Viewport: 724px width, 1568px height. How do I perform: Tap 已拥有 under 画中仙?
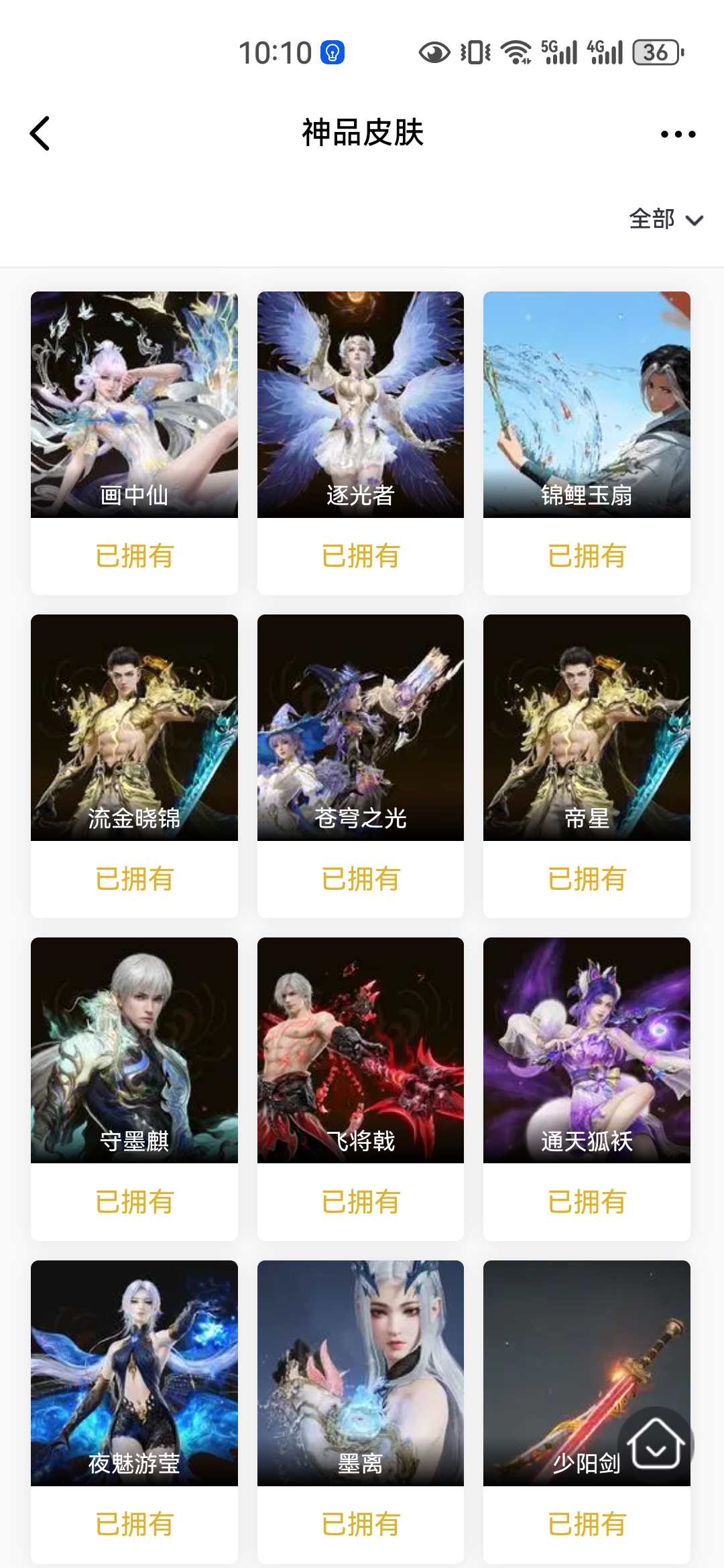(x=133, y=555)
